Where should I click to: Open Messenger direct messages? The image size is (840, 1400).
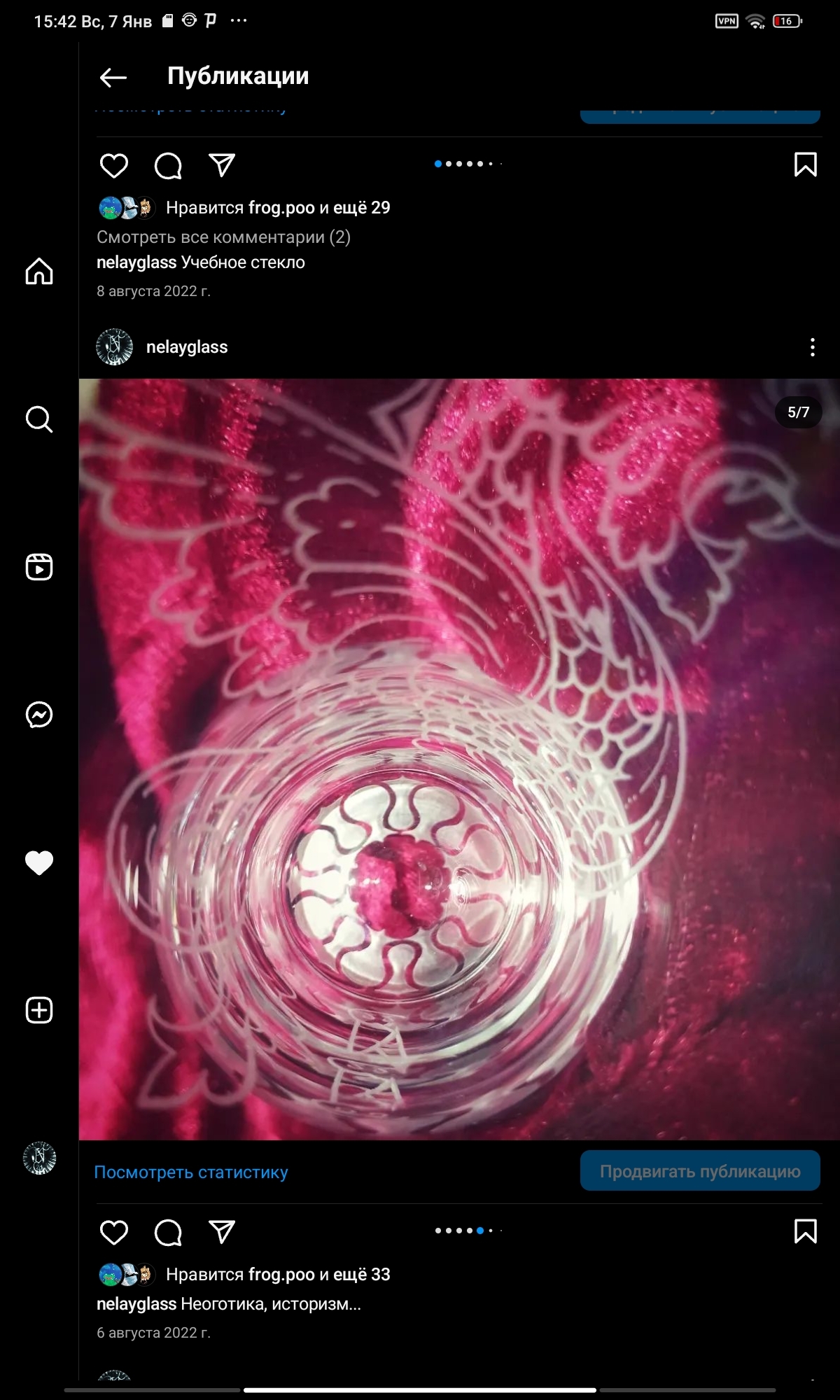point(39,715)
